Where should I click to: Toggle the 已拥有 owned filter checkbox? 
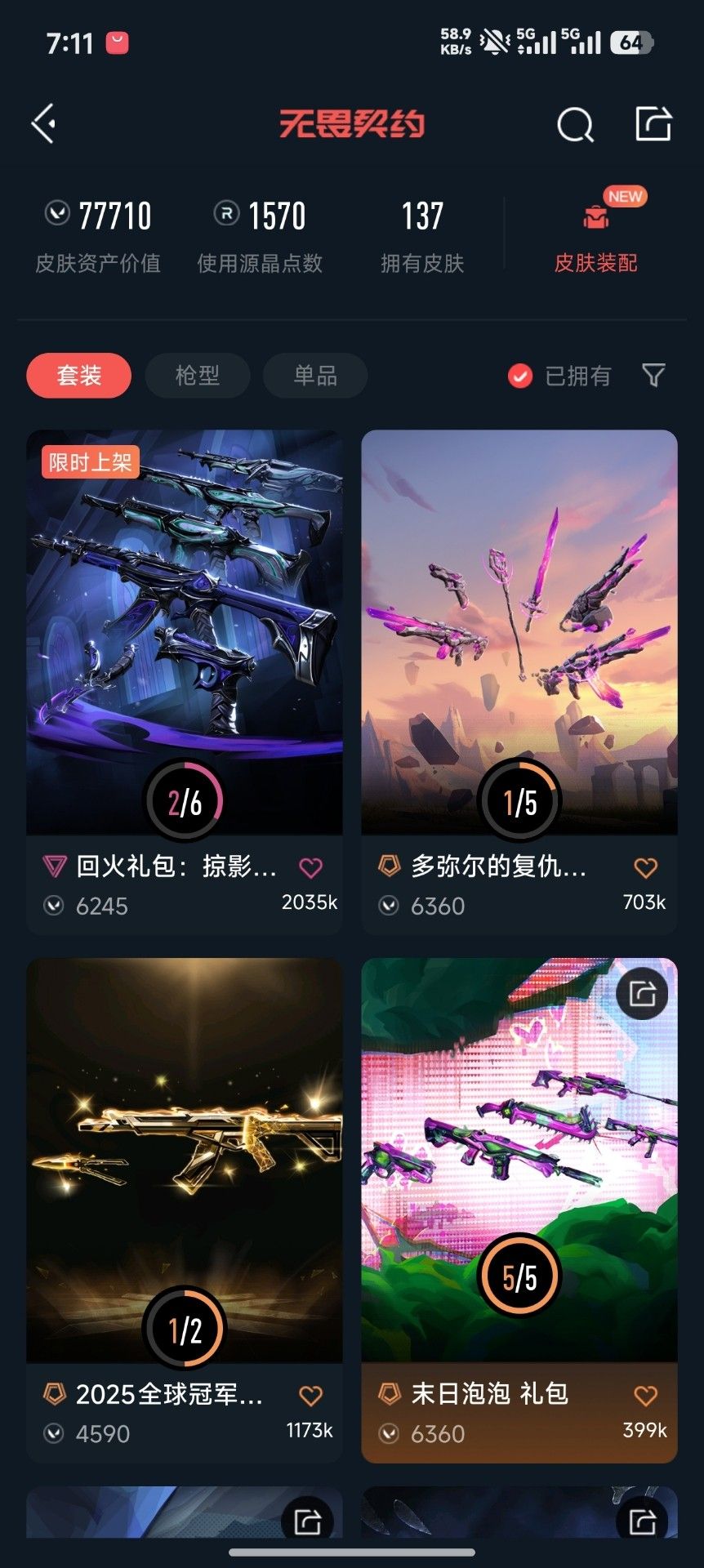[x=520, y=376]
